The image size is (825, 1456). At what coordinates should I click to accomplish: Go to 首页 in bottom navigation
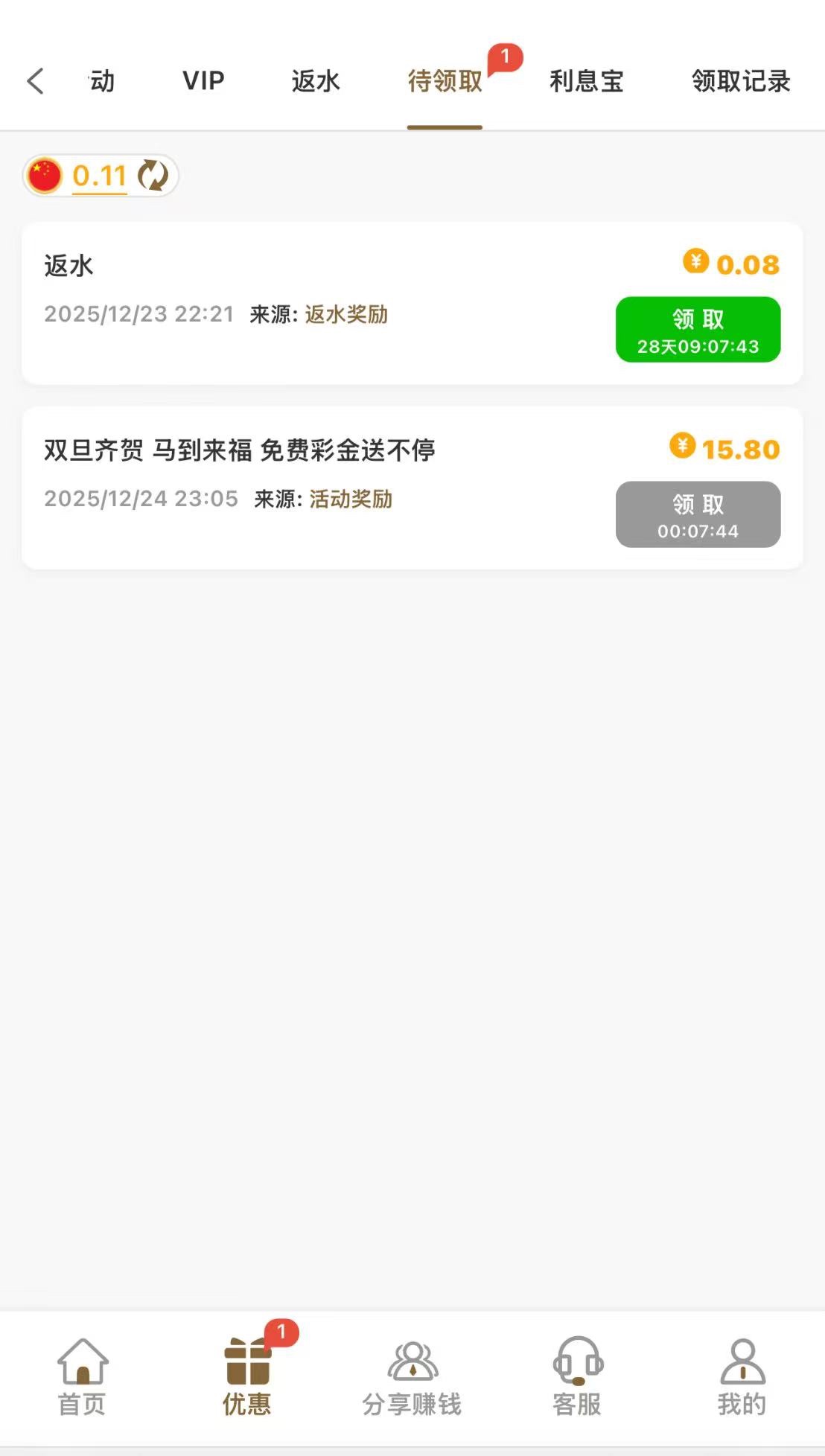pyautogui.click(x=83, y=1376)
